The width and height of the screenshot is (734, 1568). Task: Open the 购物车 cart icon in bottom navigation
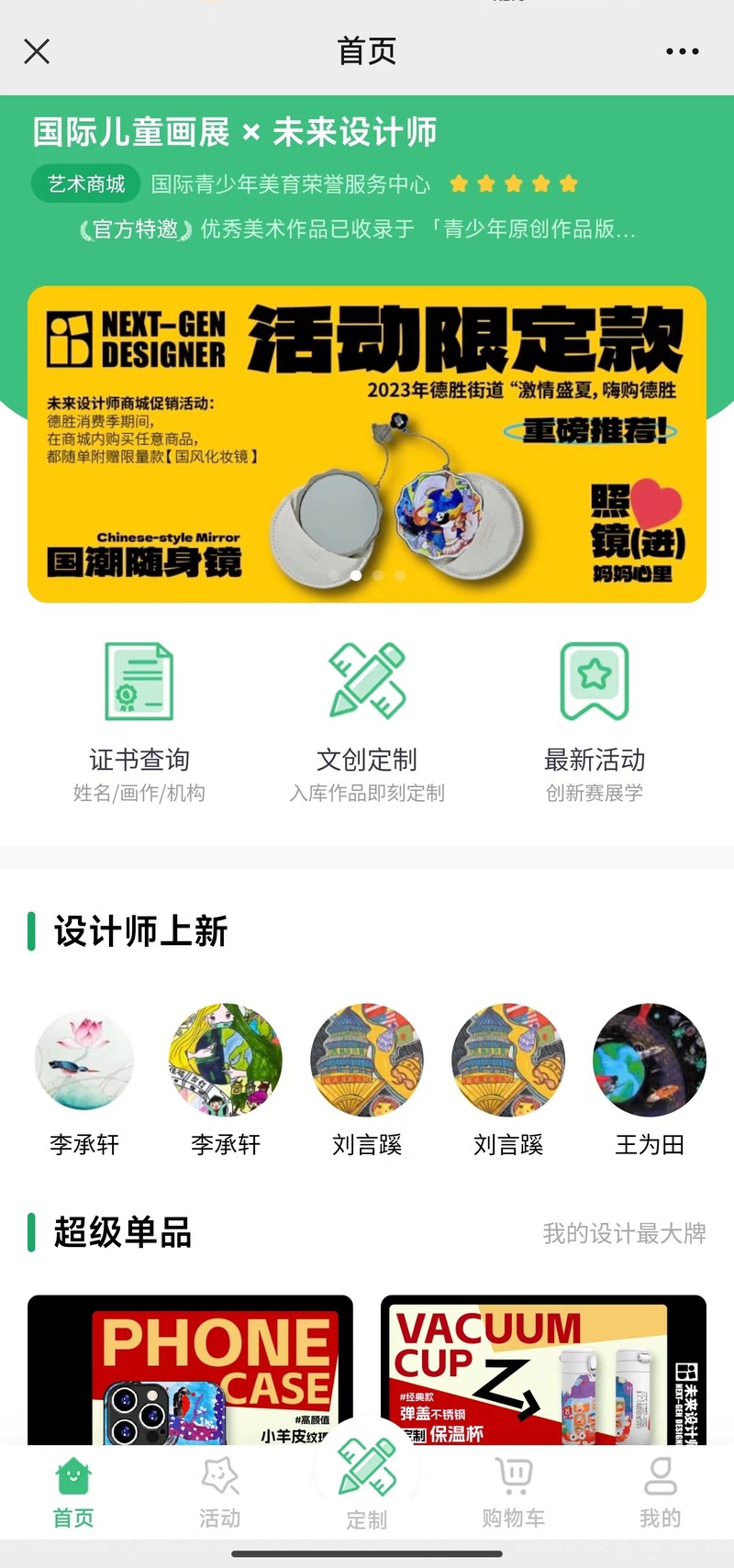coord(512,1474)
